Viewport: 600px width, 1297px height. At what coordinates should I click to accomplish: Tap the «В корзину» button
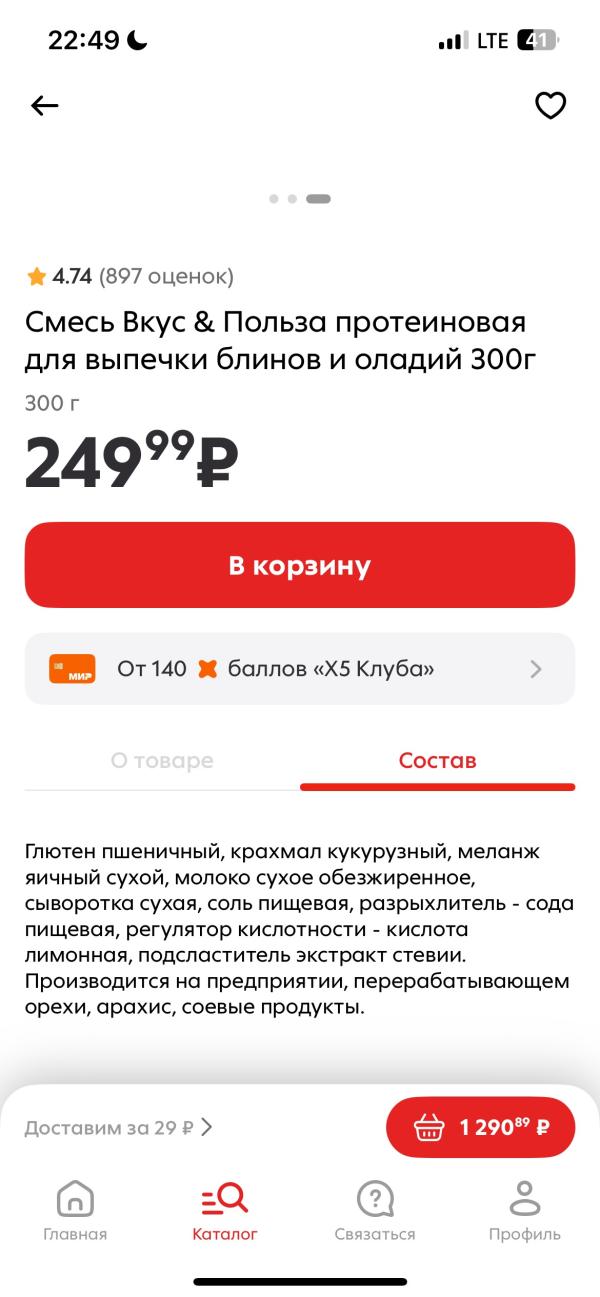300,565
